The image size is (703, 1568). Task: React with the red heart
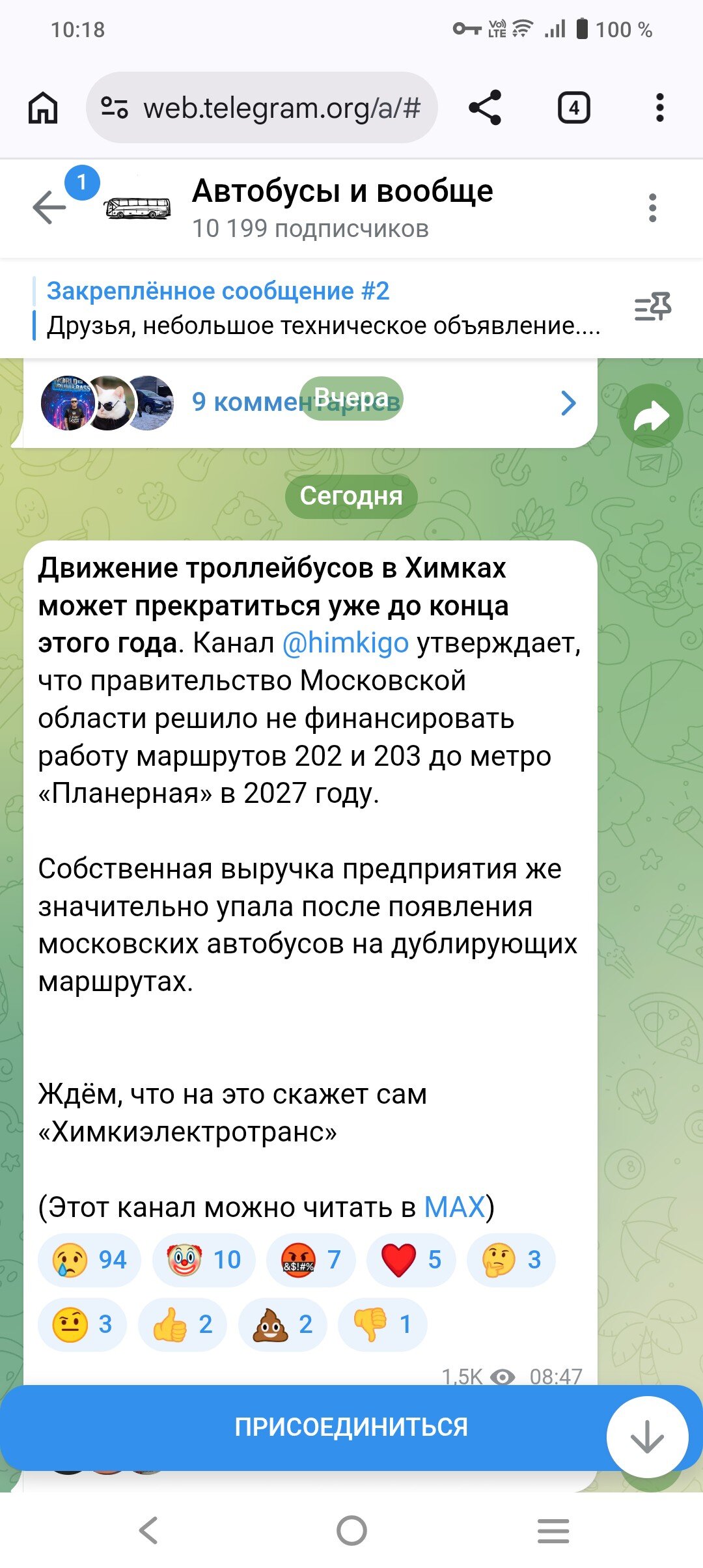tap(411, 1260)
